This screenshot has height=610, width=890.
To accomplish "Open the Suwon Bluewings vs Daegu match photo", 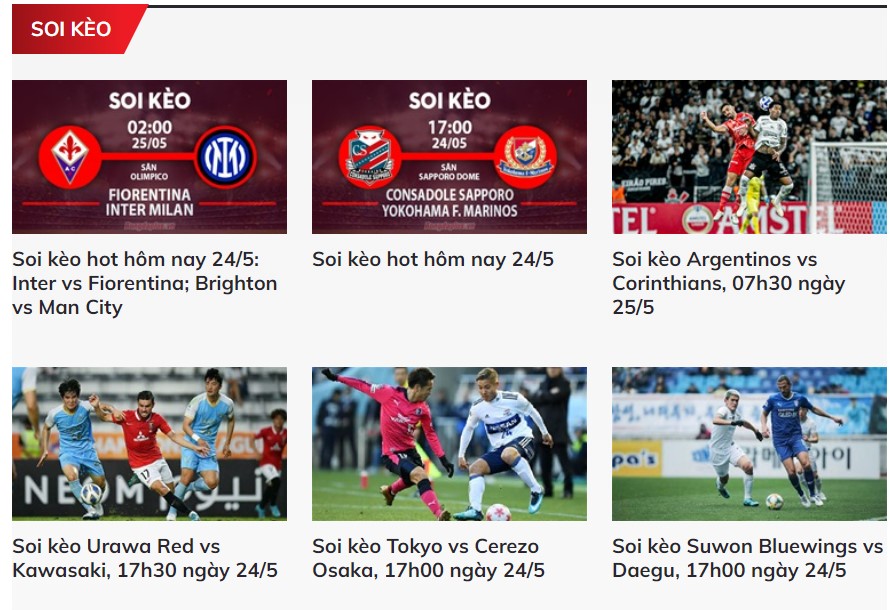I will (x=749, y=443).
